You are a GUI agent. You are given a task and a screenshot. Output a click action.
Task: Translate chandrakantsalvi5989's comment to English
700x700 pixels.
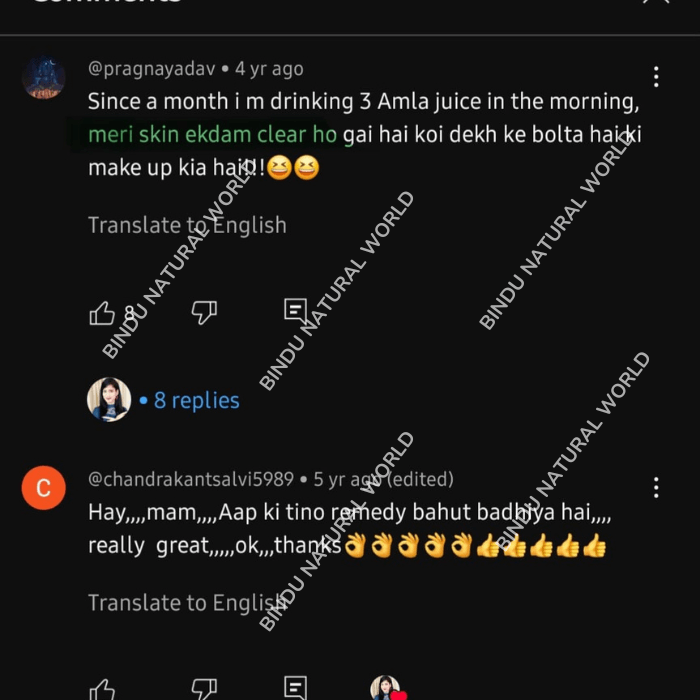[x=187, y=602]
